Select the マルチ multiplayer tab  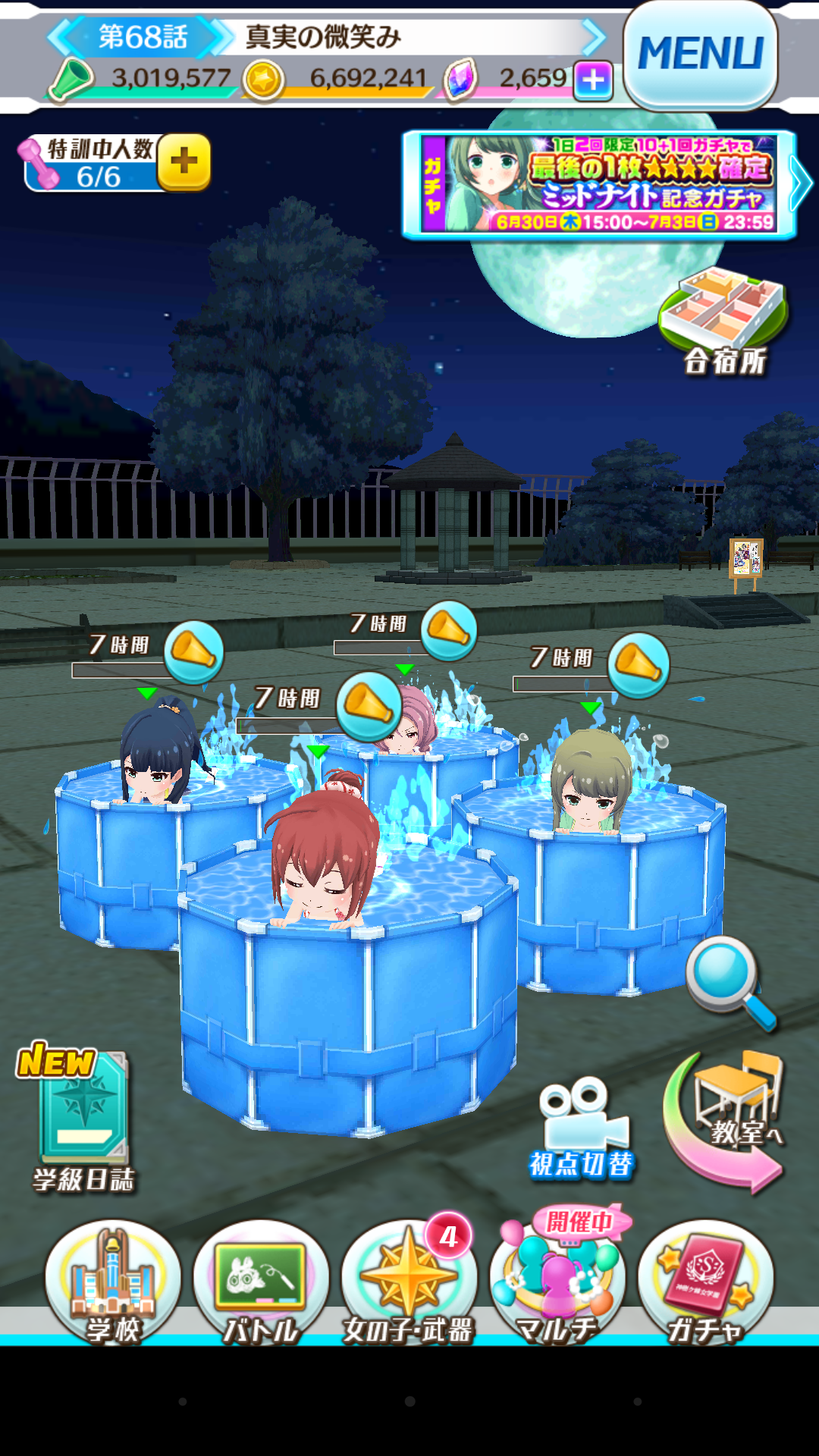557,1282
